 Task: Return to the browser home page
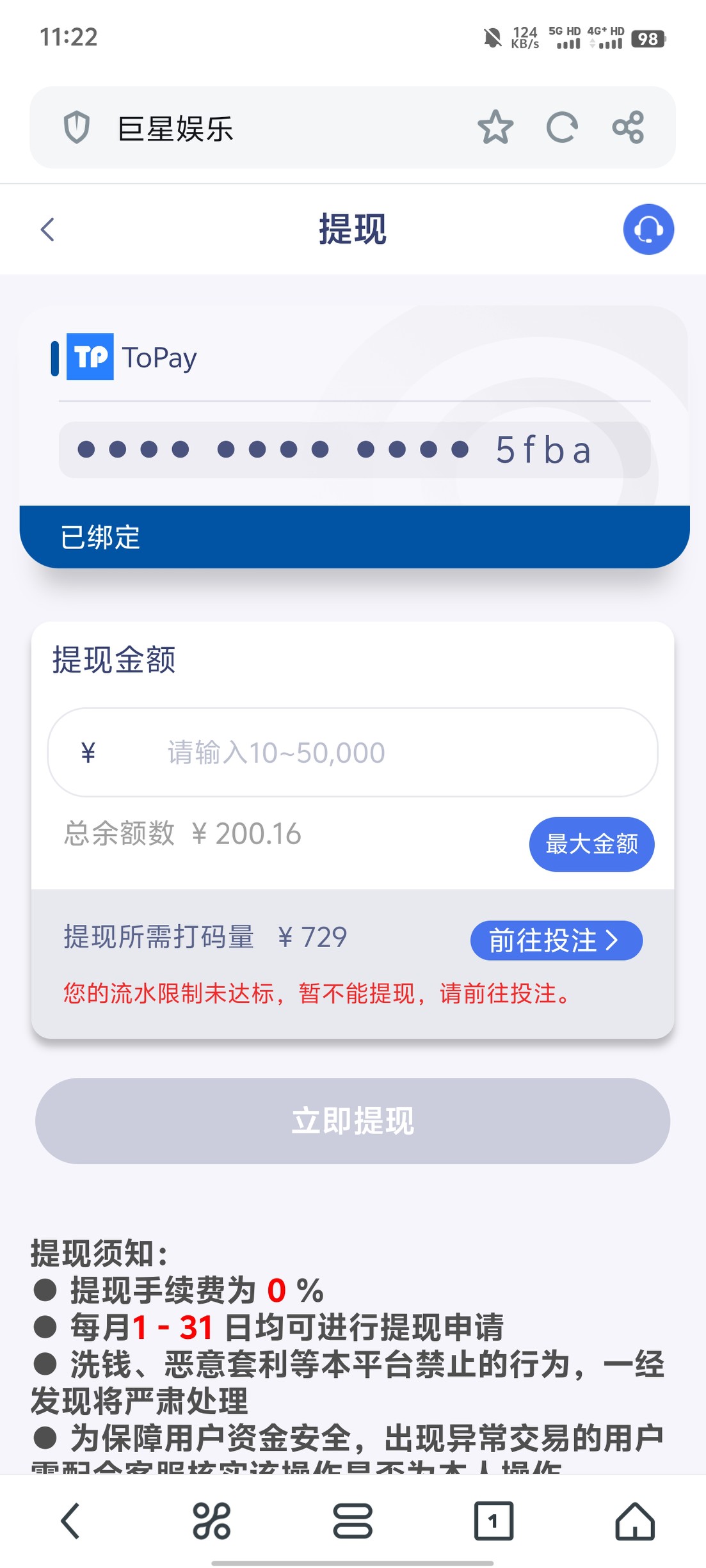[x=635, y=1521]
